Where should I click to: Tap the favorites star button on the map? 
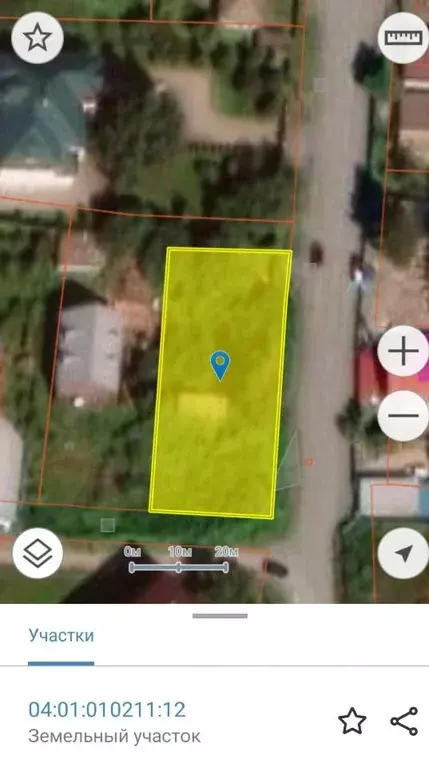(x=37, y=38)
